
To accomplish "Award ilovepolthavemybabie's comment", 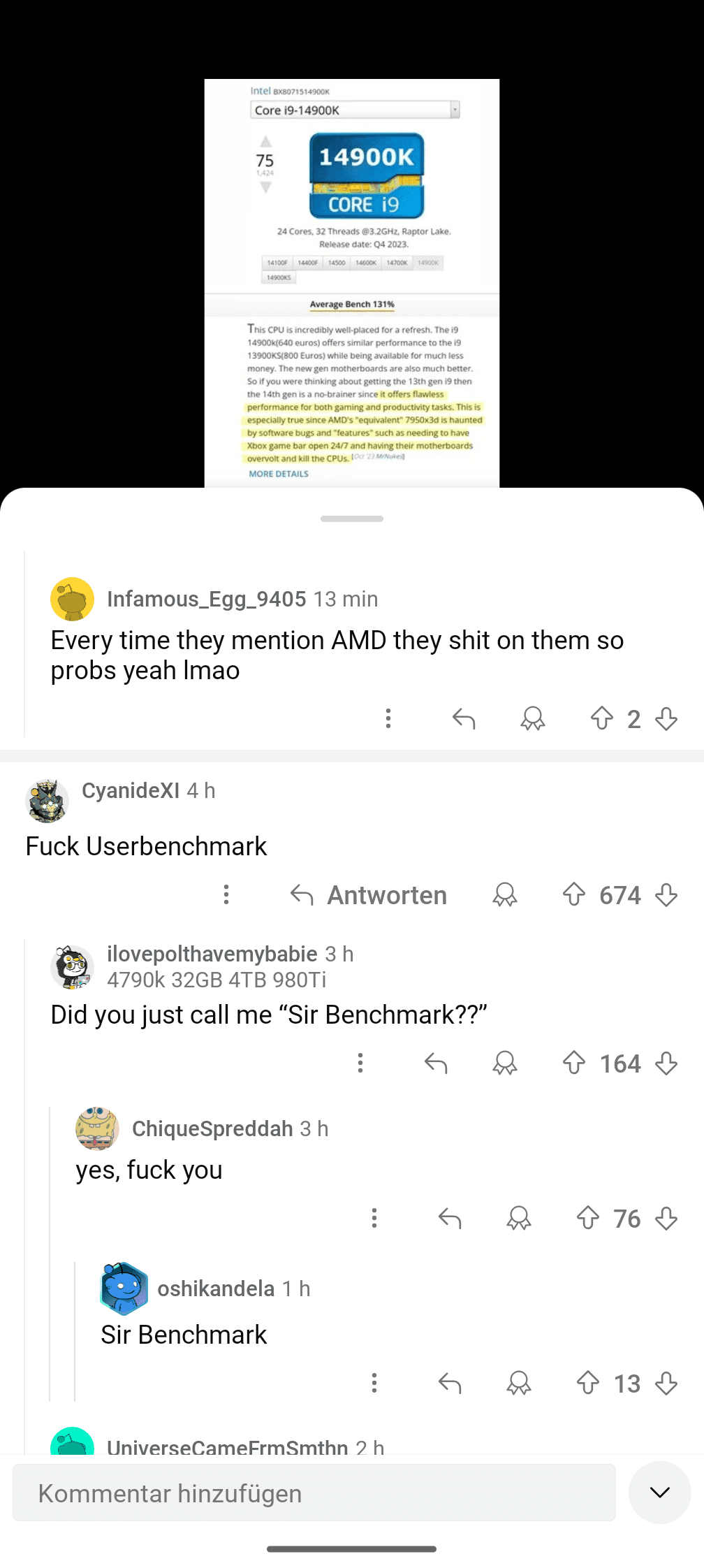I will 505,1063.
